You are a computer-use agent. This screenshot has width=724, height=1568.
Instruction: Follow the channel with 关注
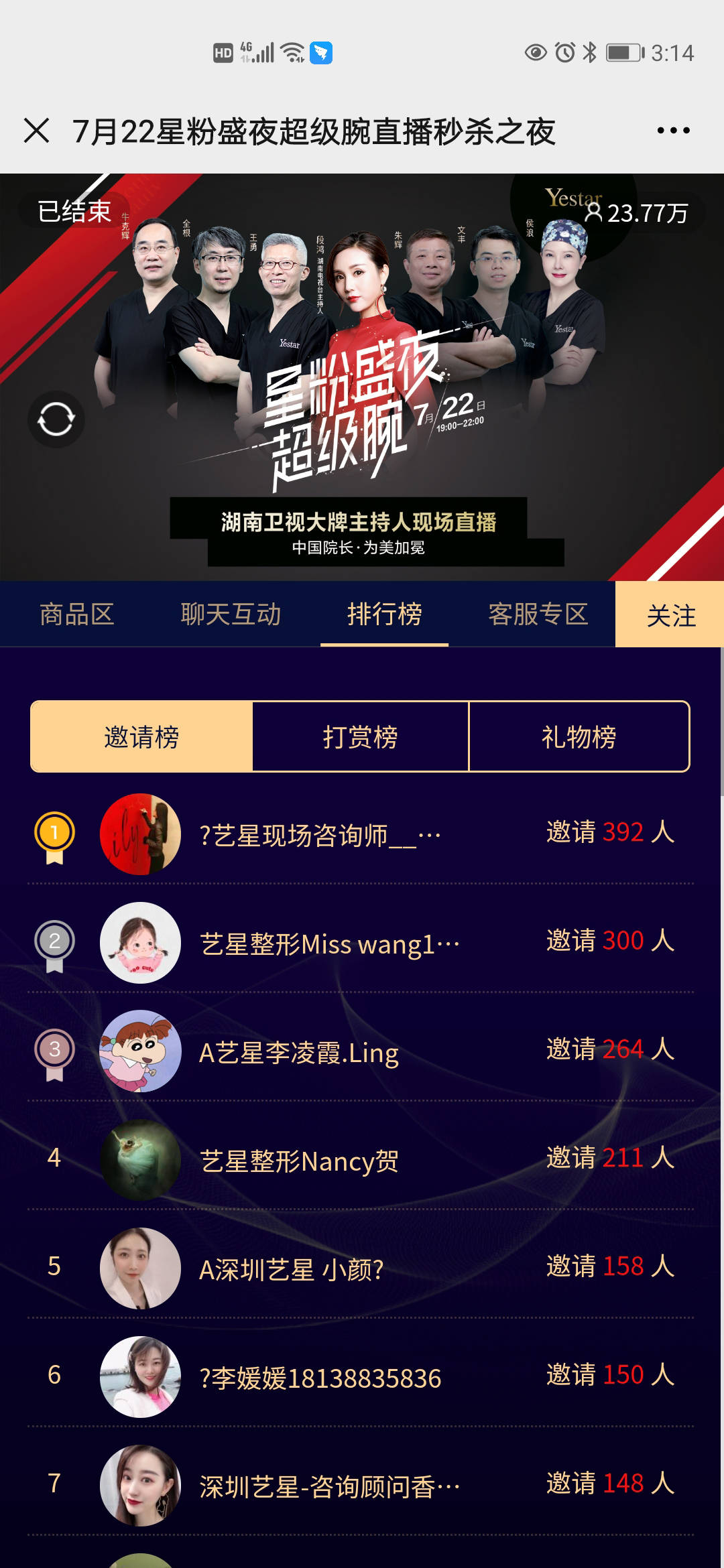[x=670, y=614]
